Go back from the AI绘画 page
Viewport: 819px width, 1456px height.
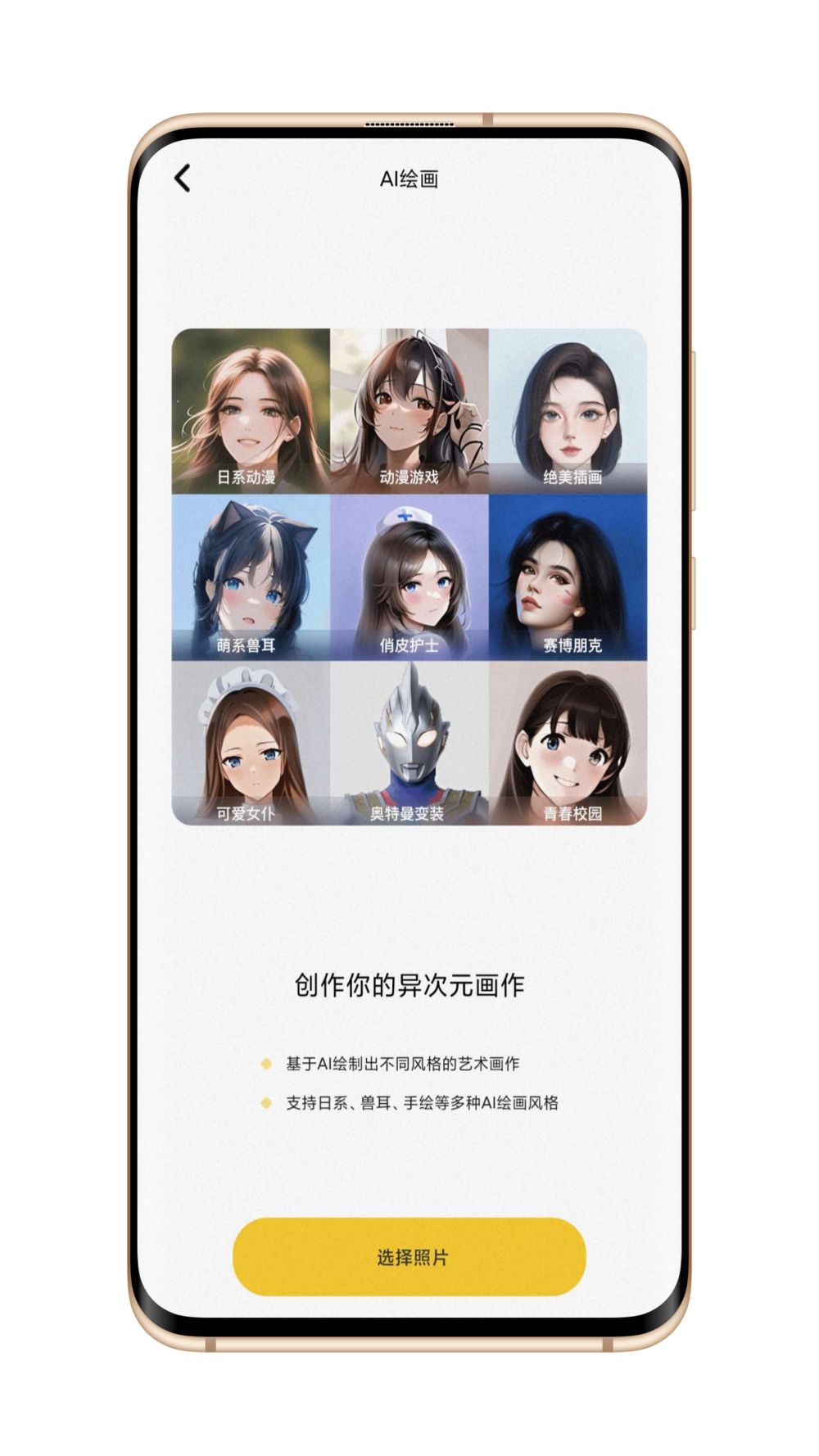click(183, 179)
